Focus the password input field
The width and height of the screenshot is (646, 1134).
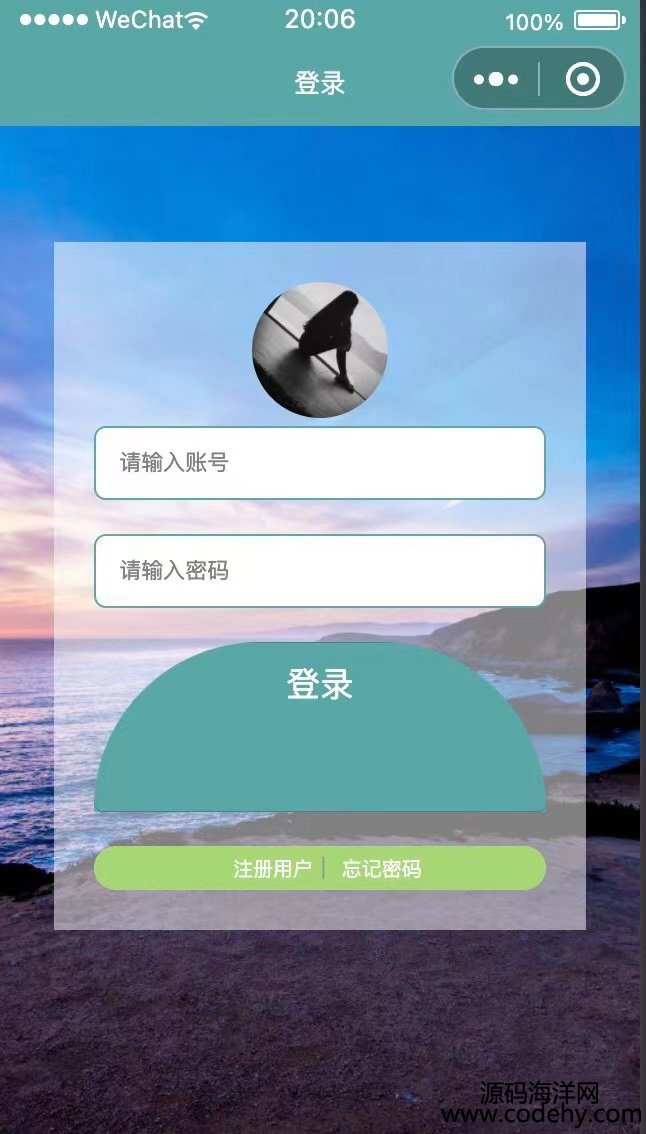pyautogui.click(x=319, y=571)
